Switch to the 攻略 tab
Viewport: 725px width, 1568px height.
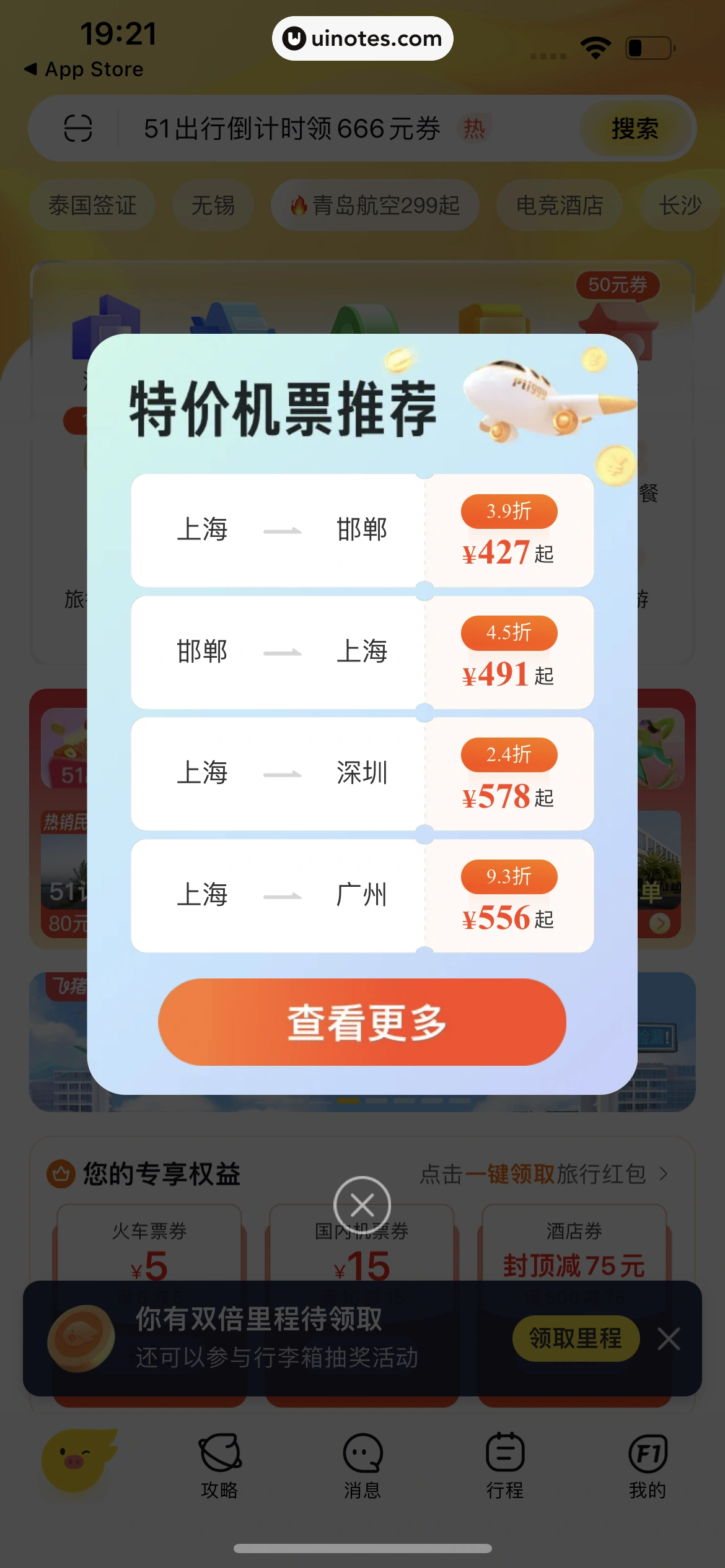pos(219,1465)
